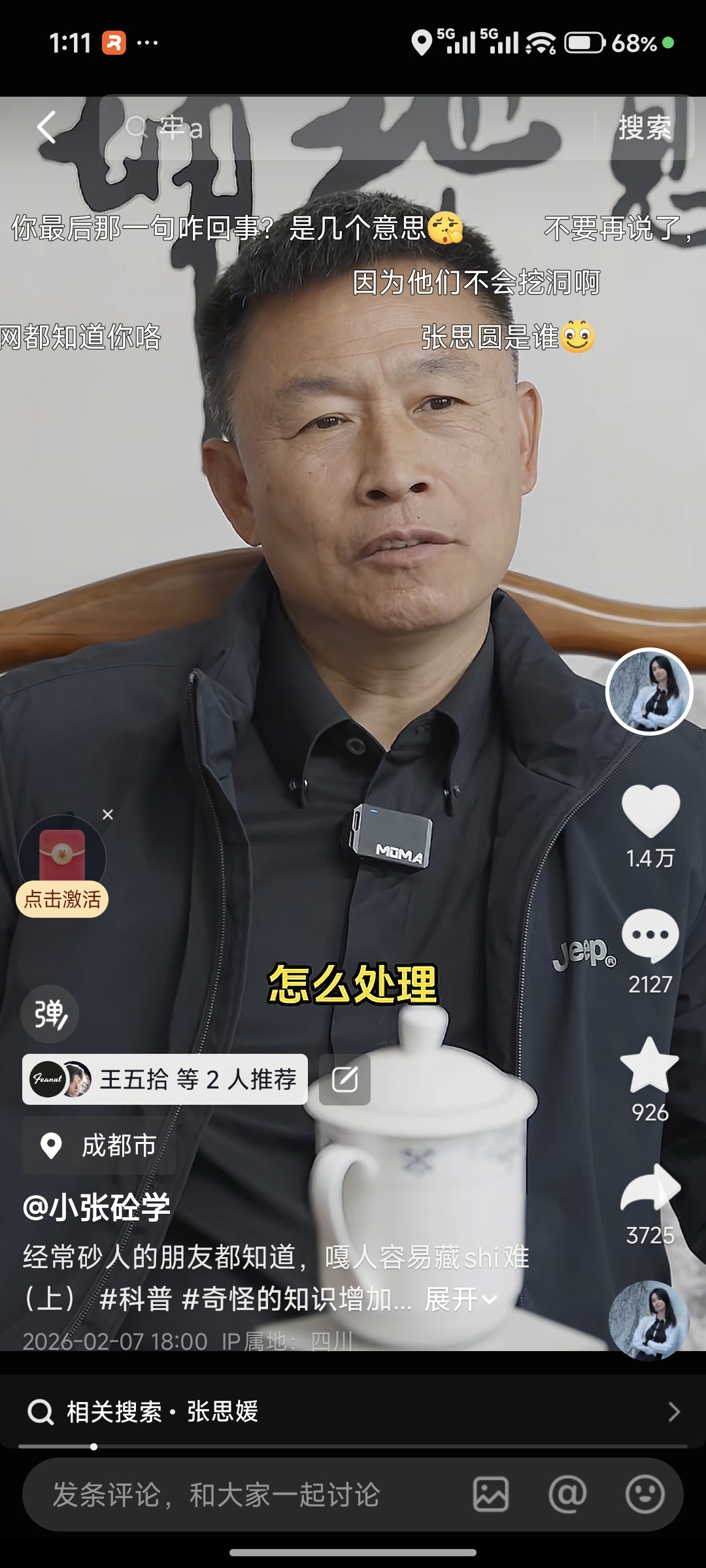Go back using the top-left arrow

pos(46,127)
